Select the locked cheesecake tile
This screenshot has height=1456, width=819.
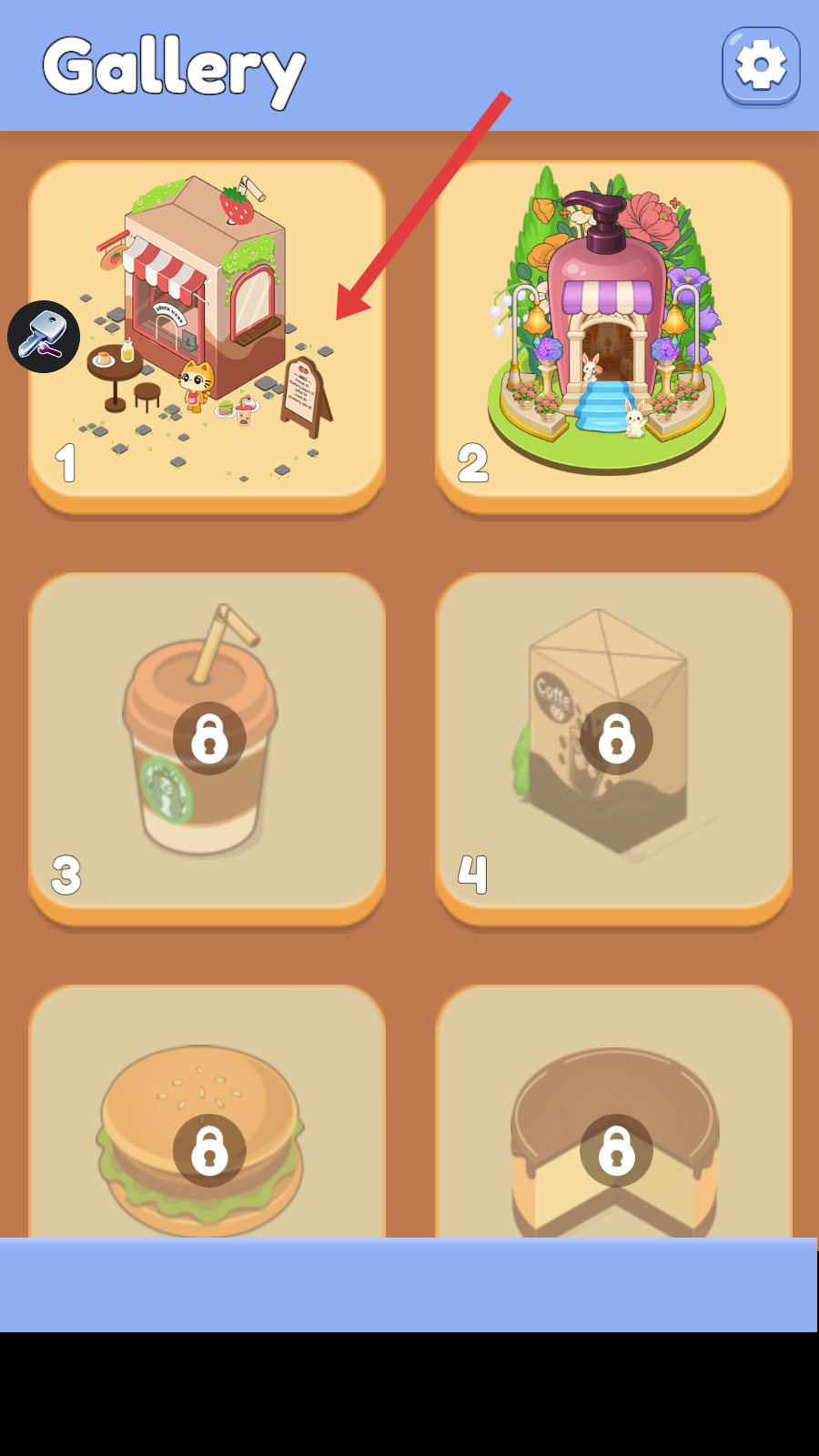(x=613, y=1128)
